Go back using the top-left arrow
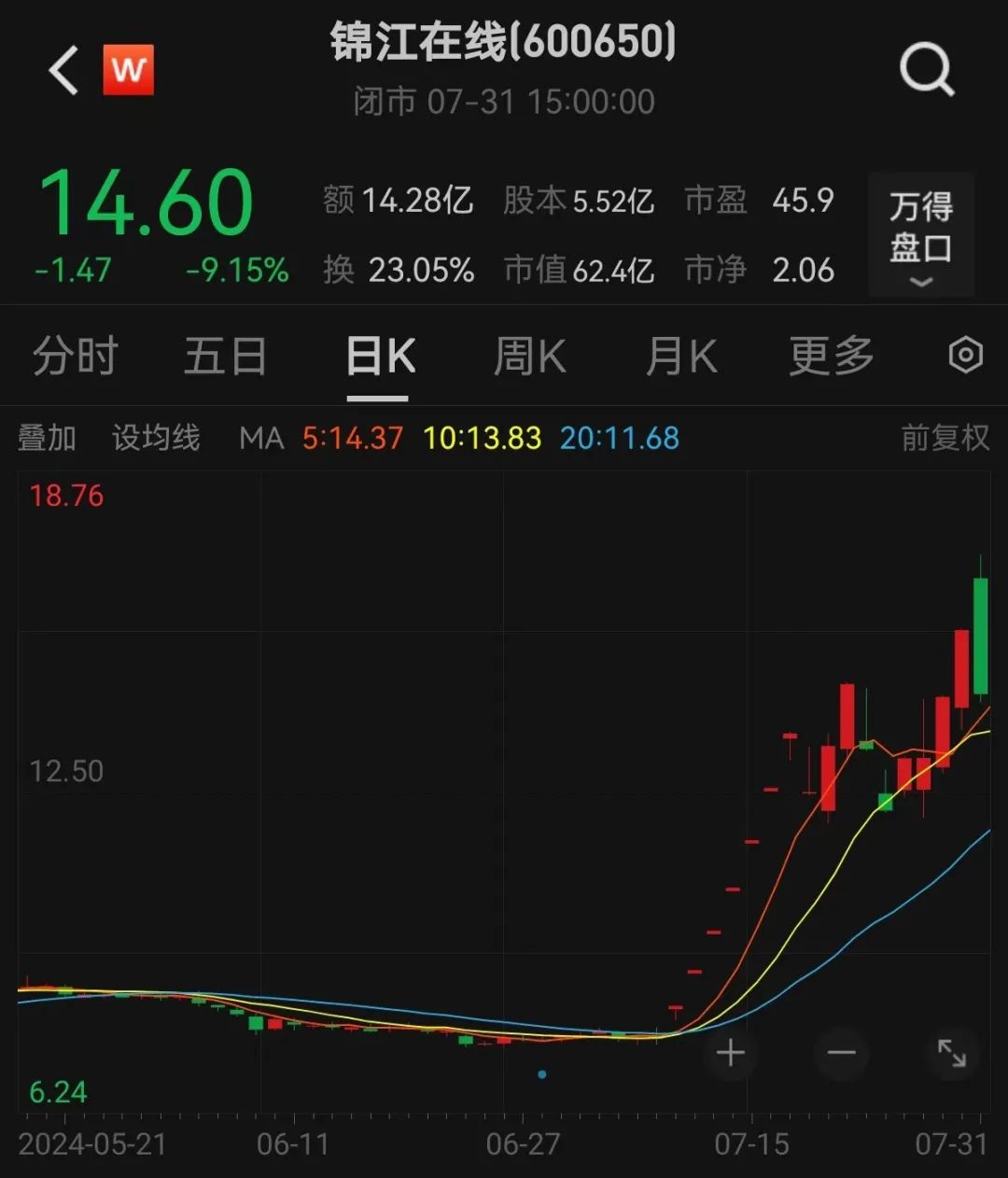 click(63, 71)
